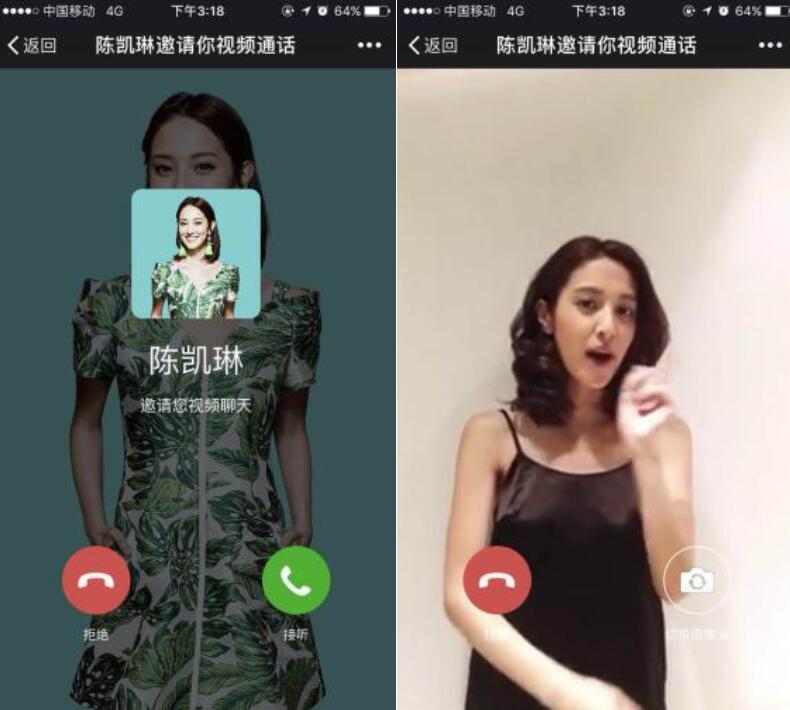Image resolution: width=790 pixels, height=710 pixels.
Task: Hang up the ongoing video call
Action: point(497,580)
